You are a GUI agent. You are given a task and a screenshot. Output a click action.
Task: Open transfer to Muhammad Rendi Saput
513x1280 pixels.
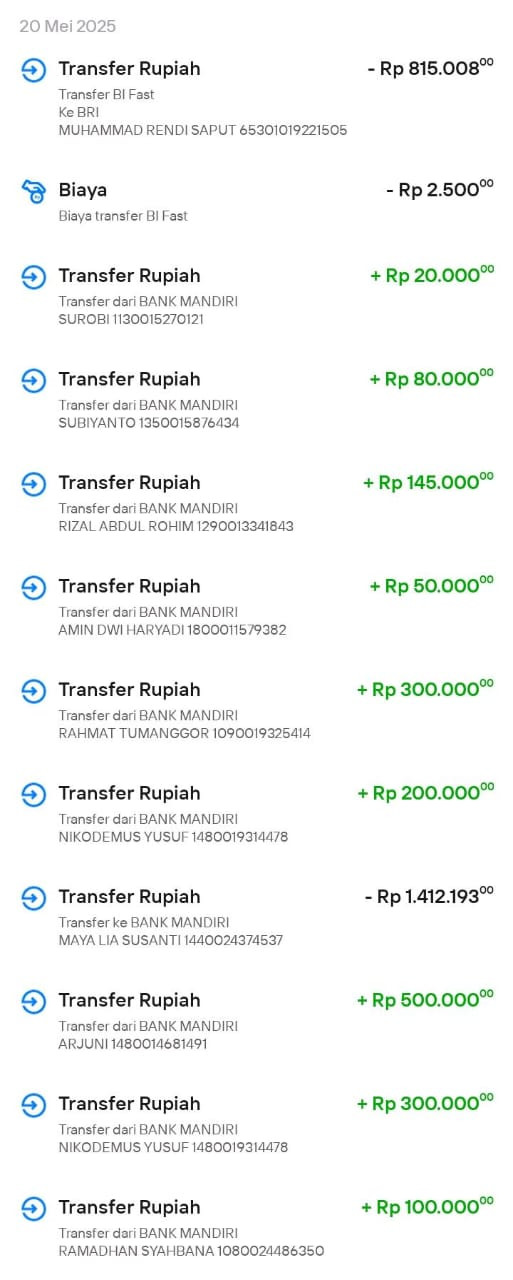click(x=256, y=97)
